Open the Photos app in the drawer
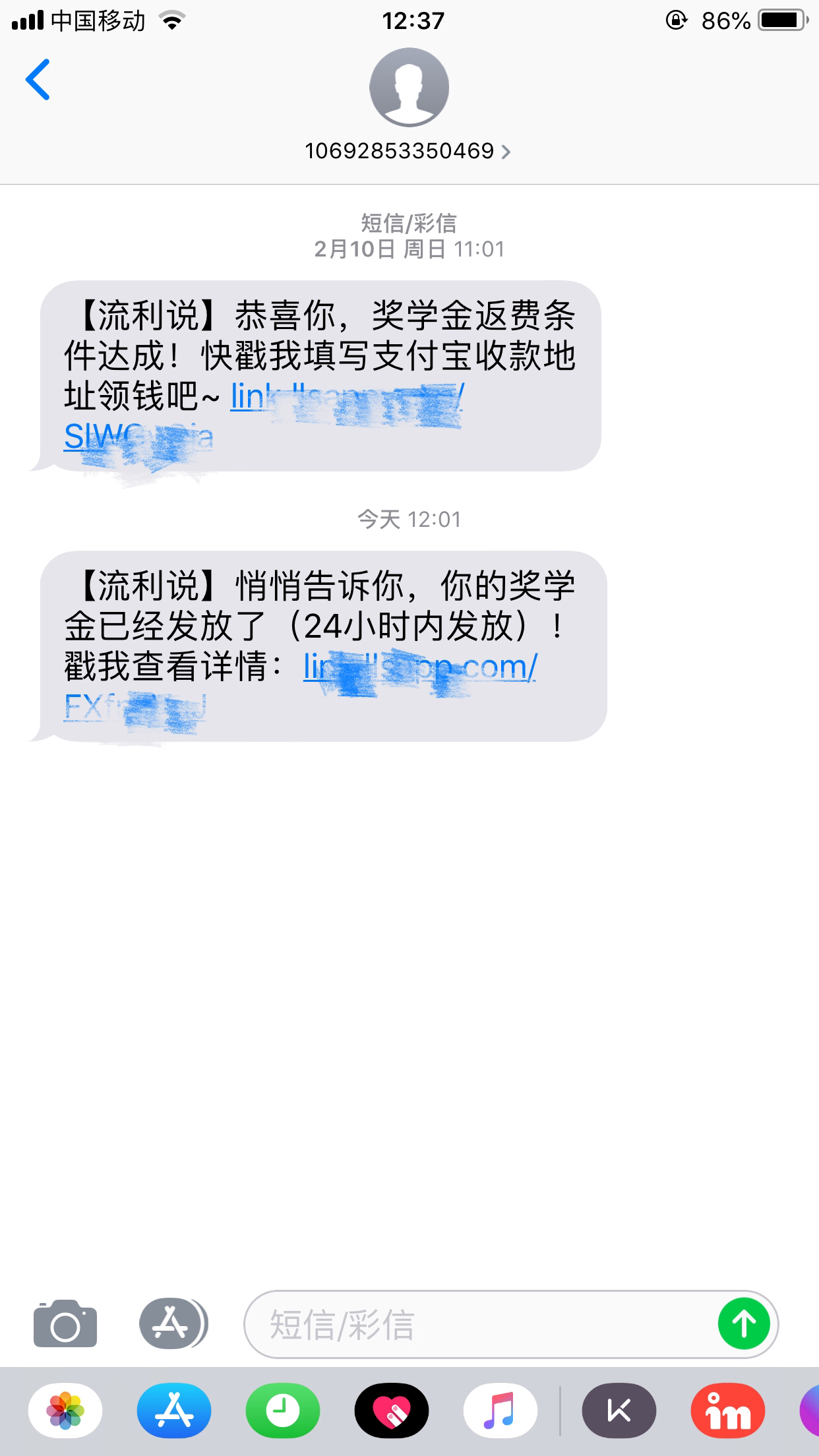Screen dimensions: 819x1456 tap(65, 1410)
